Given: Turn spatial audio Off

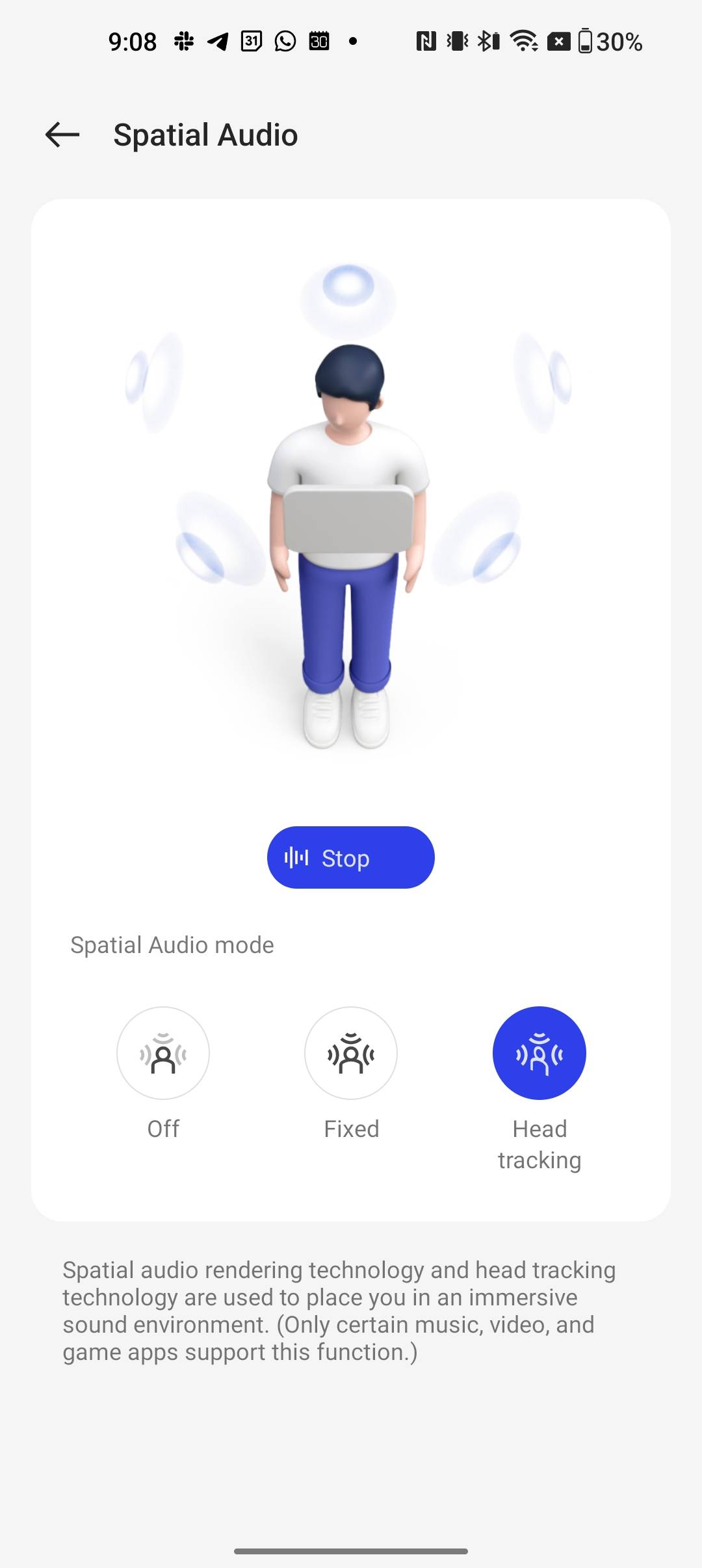Looking at the screenshot, I should pos(163,1053).
